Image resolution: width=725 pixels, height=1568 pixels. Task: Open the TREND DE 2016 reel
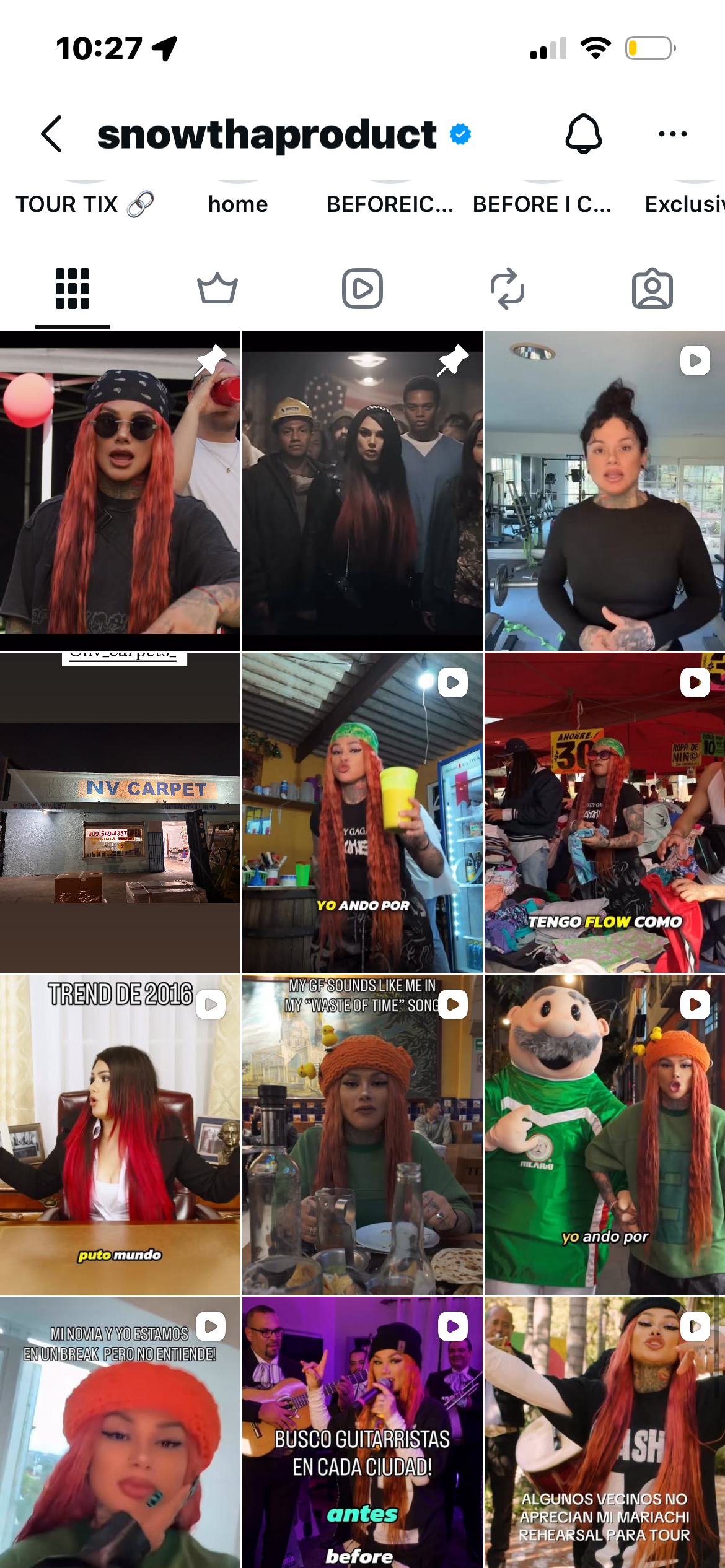click(x=120, y=1135)
